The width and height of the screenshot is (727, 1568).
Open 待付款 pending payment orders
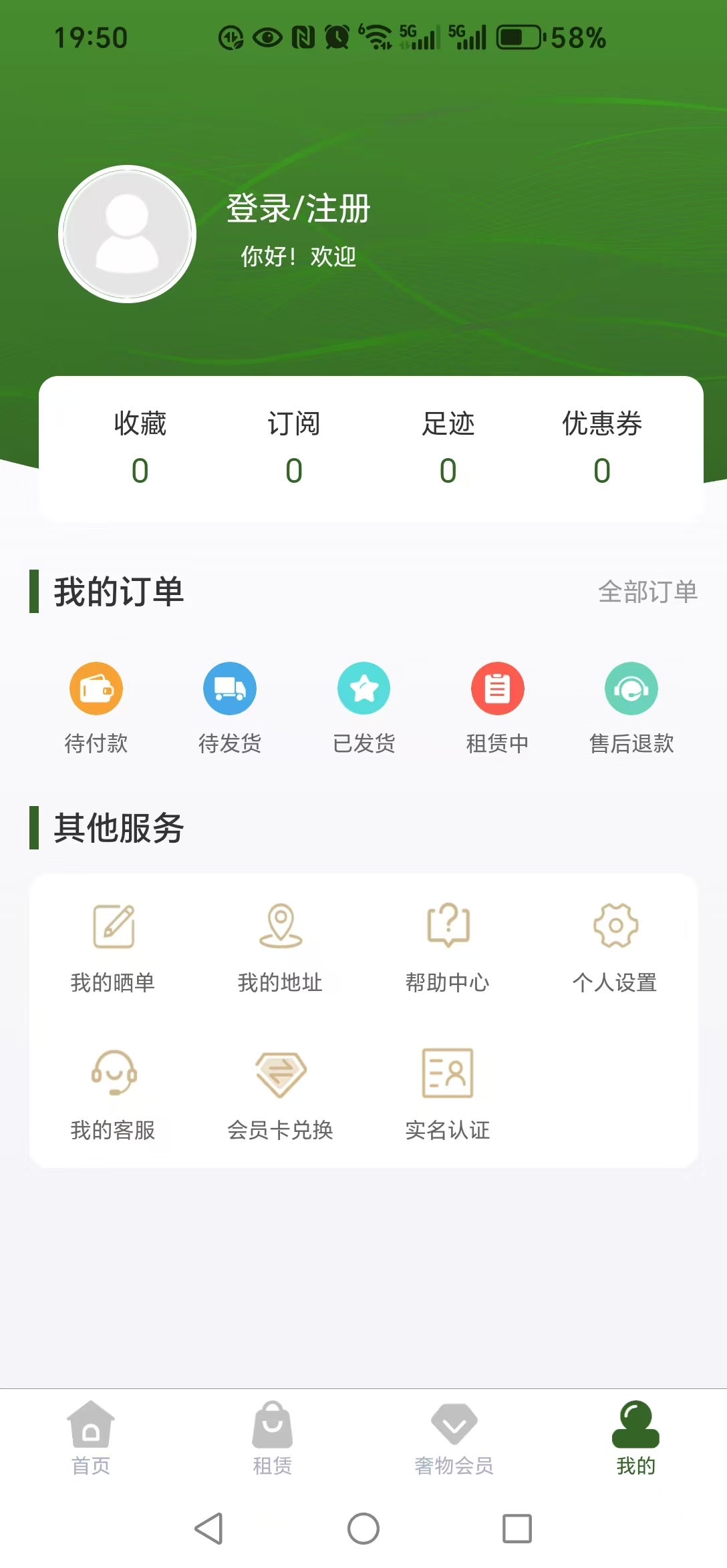[96, 709]
